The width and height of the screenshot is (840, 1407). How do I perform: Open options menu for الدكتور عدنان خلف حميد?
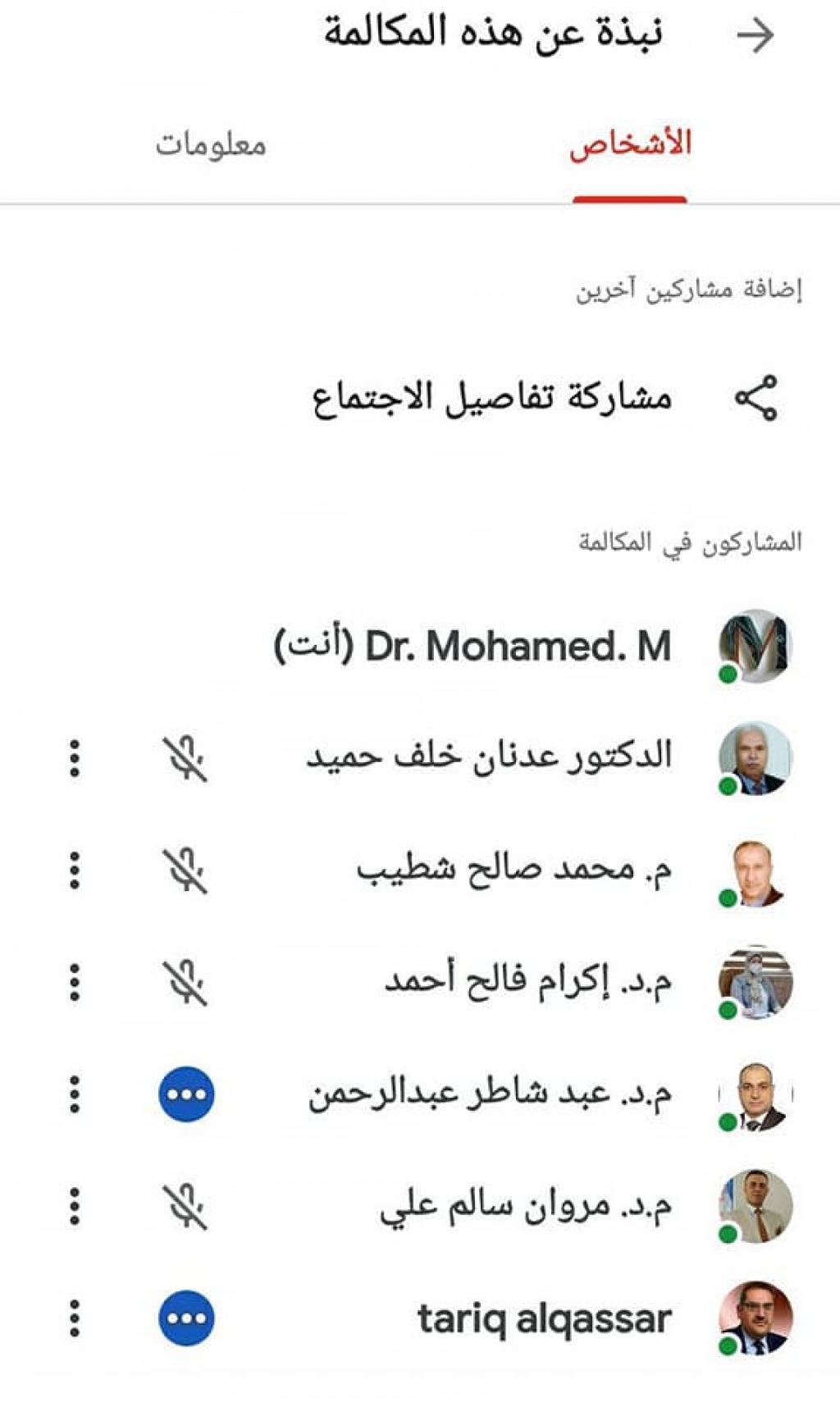[75, 758]
